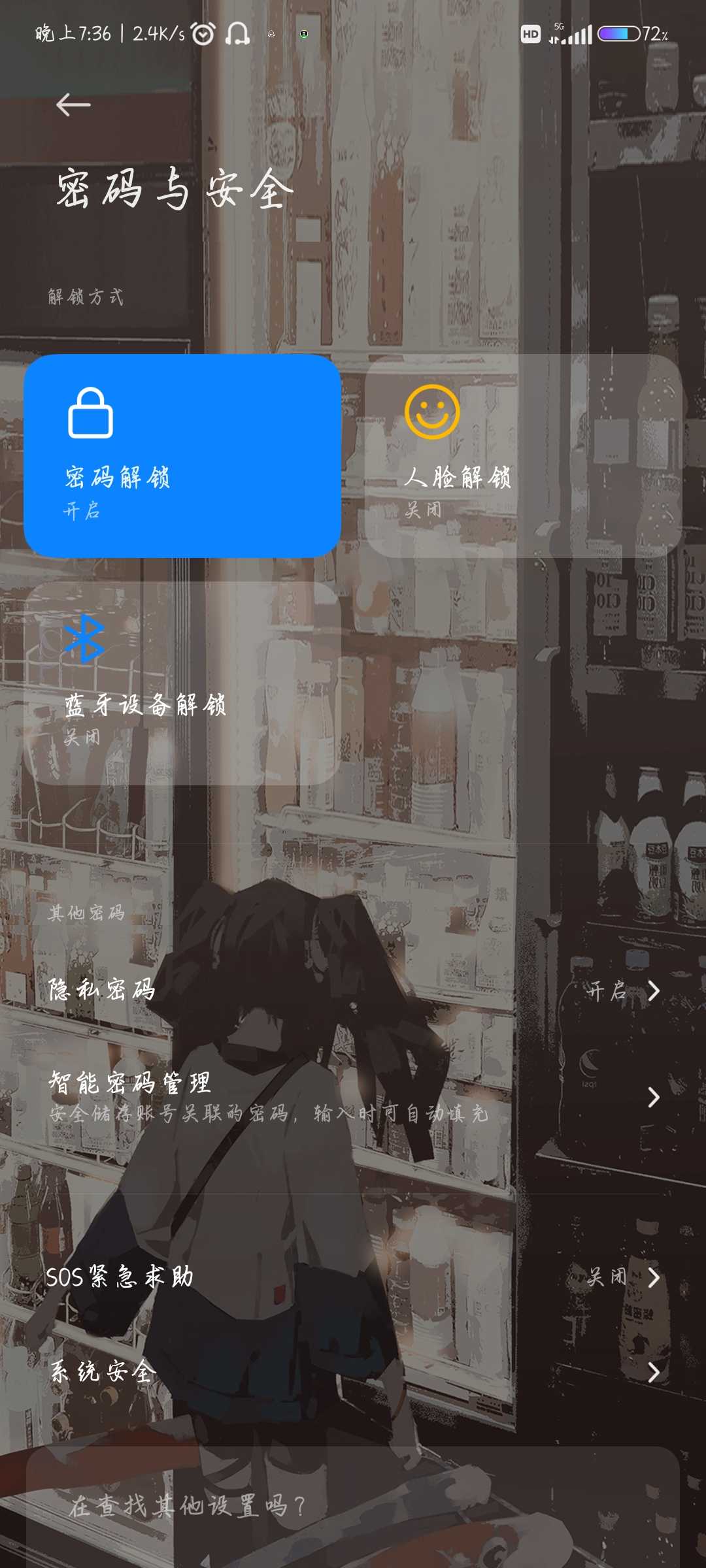This screenshot has height=1568, width=706.
Task: Open the 人脸解锁 card
Action: pyautogui.click(x=523, y=456)
